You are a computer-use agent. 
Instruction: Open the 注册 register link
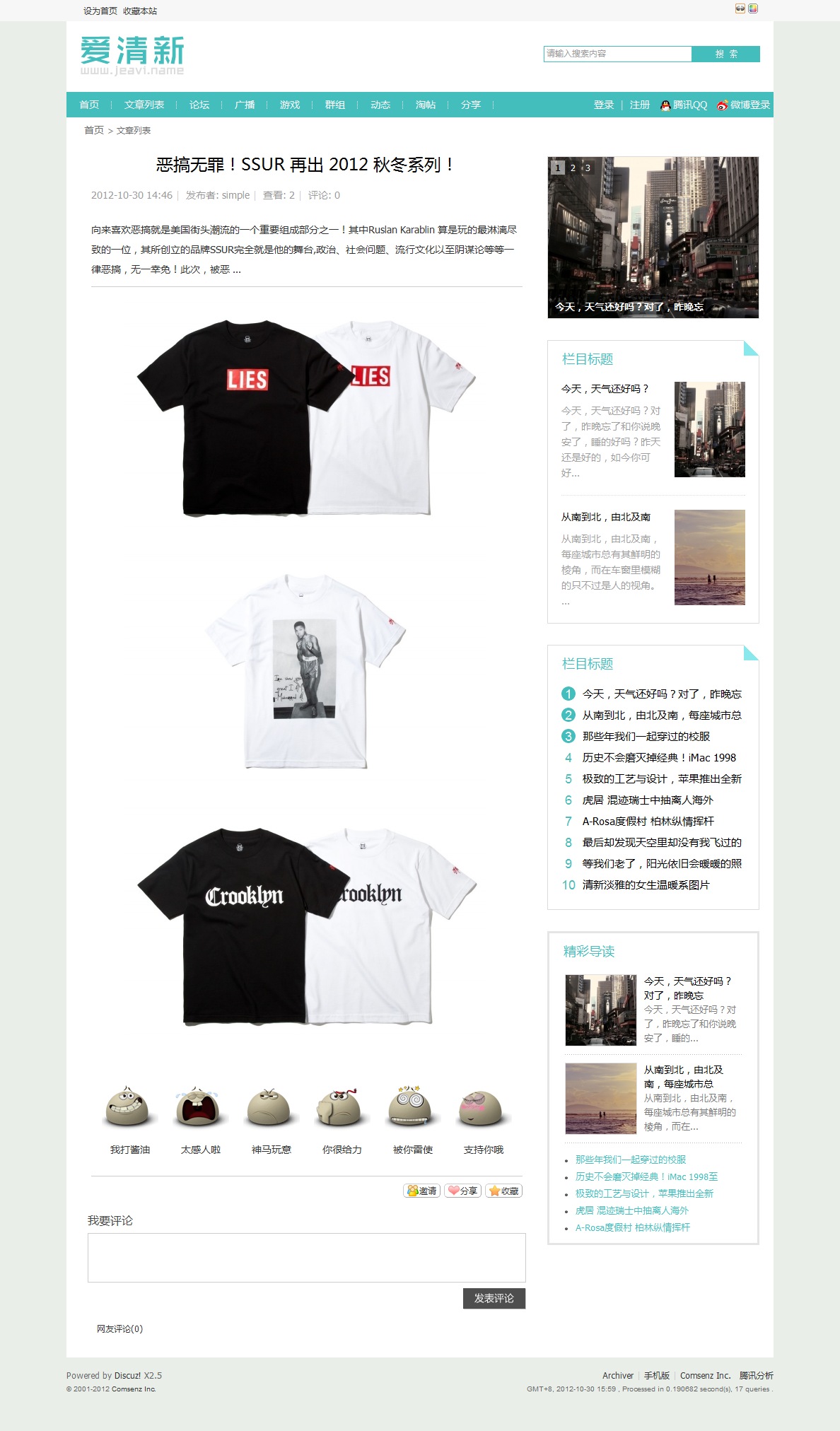pos(640,105)
